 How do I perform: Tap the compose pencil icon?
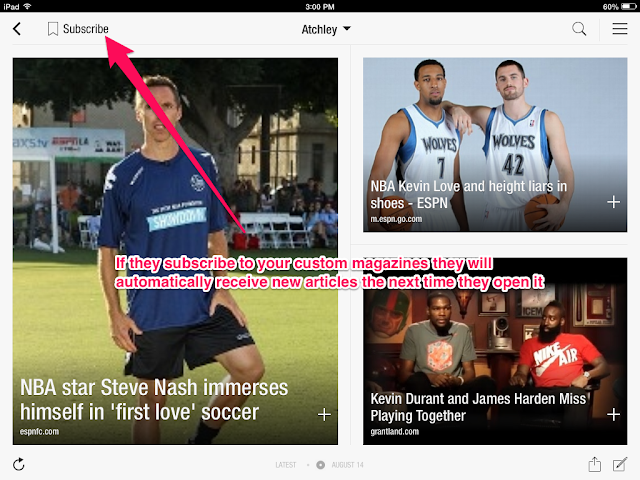point(620,464)
